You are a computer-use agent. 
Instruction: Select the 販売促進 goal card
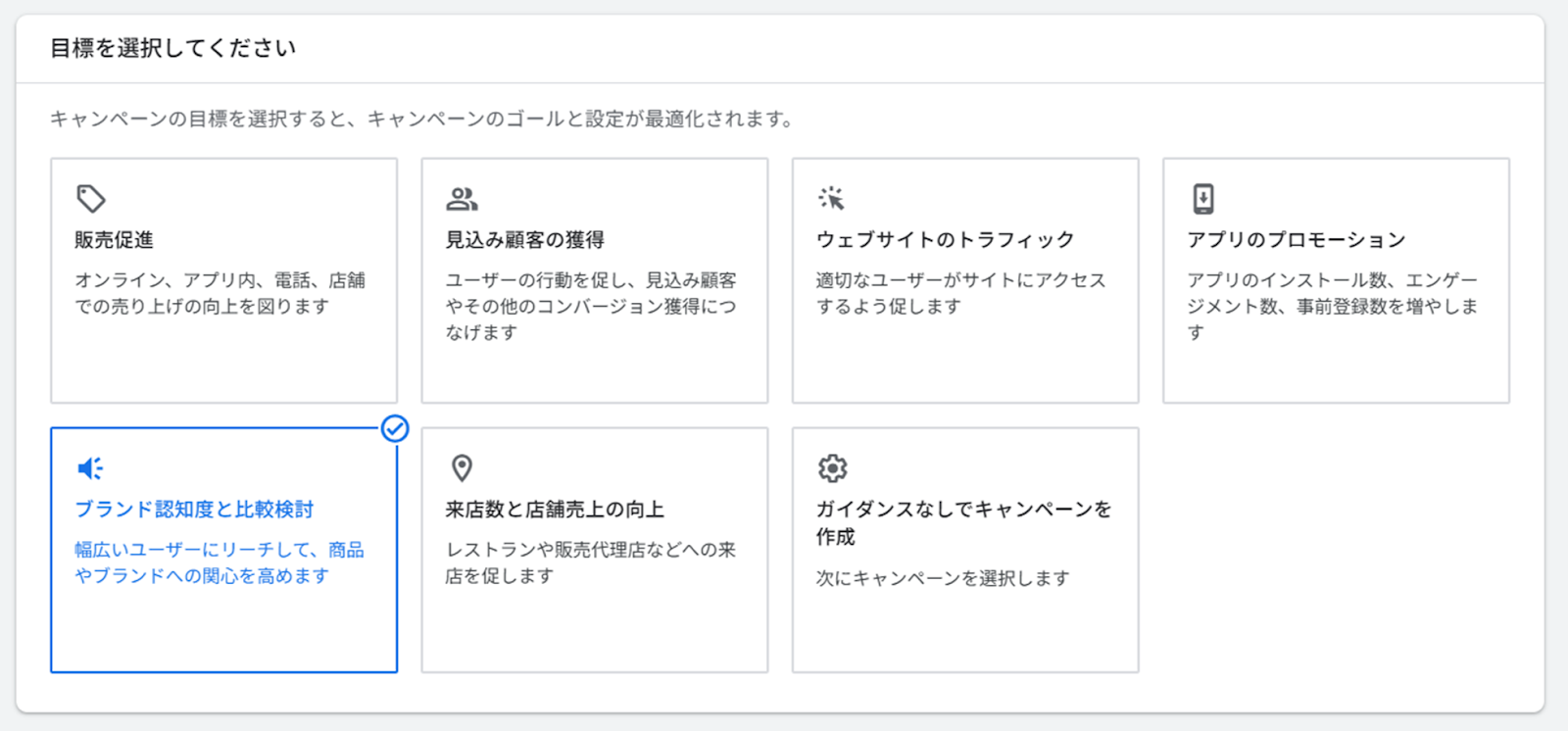pyautogui.click(x=223, y=280)
